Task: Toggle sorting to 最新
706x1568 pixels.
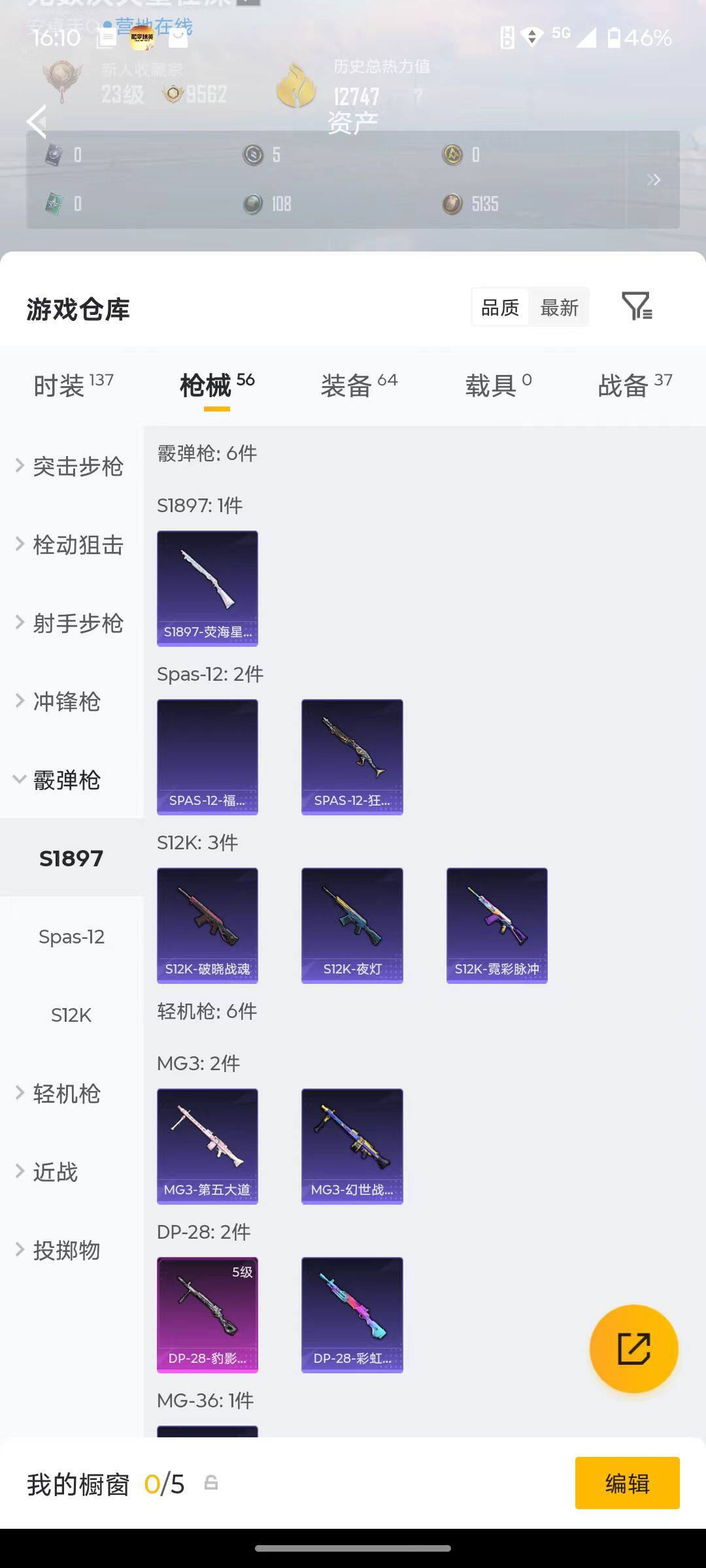Action: pos(559,306)
